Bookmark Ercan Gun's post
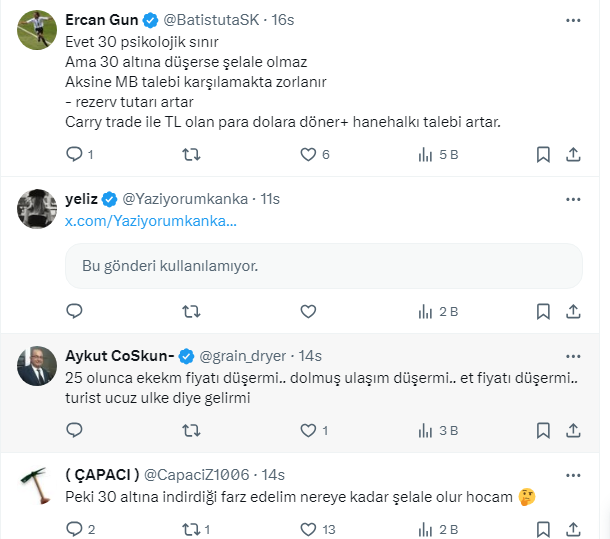This screenshot has width=610, height=539. 542,154
